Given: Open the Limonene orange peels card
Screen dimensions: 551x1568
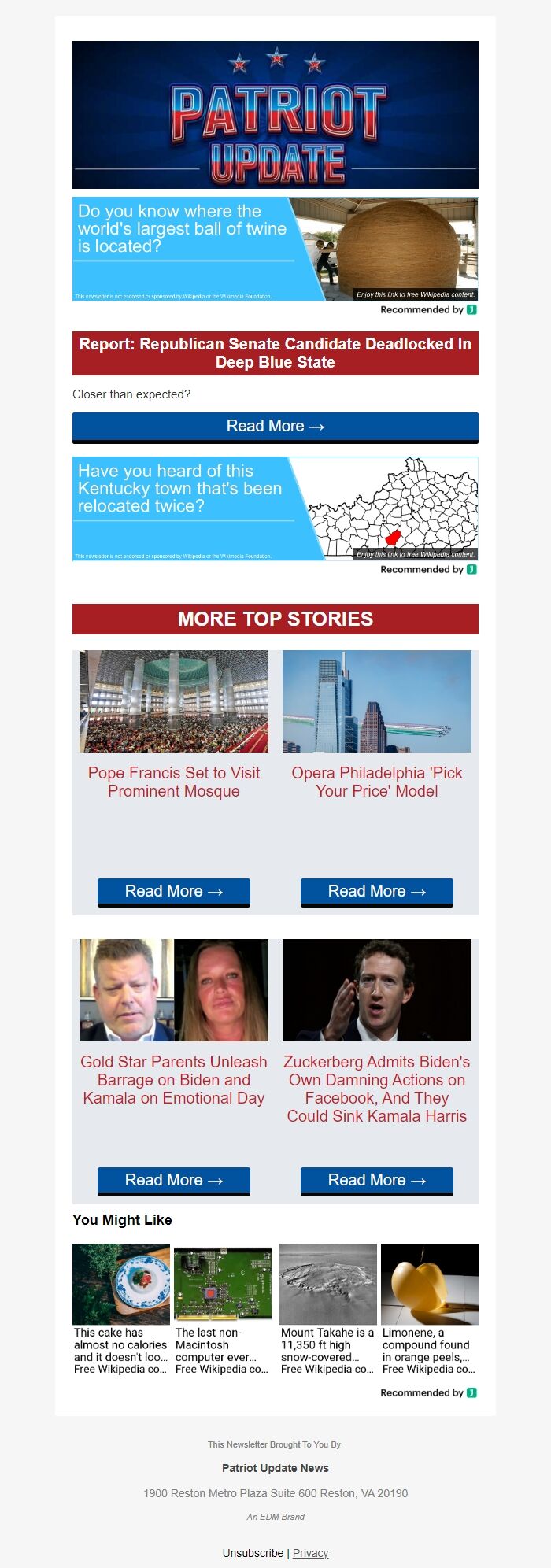Looking at the screenshot, I should point(429,1309).
